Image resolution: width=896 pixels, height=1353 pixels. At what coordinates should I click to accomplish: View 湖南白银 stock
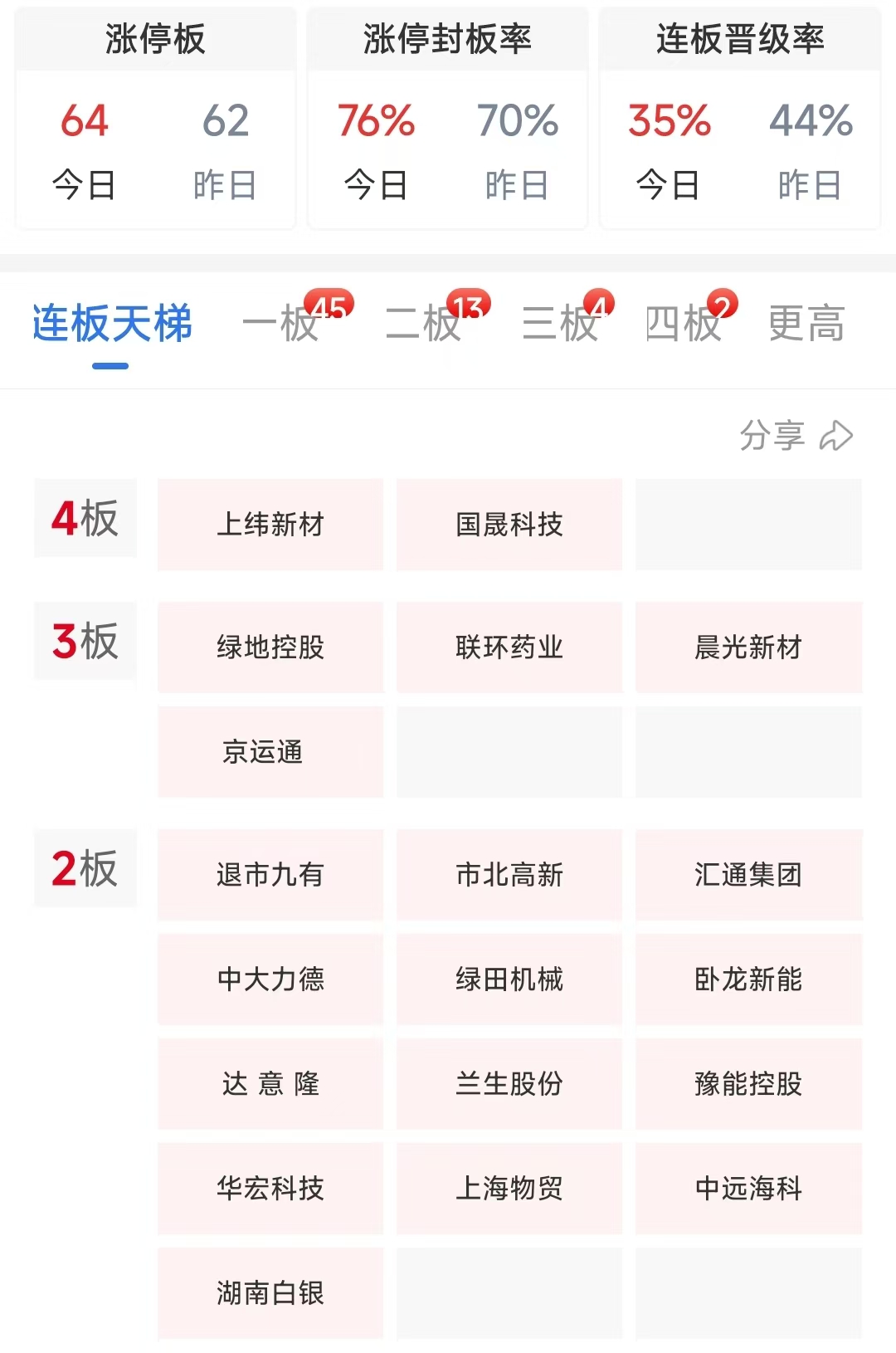pos(270,1293)
